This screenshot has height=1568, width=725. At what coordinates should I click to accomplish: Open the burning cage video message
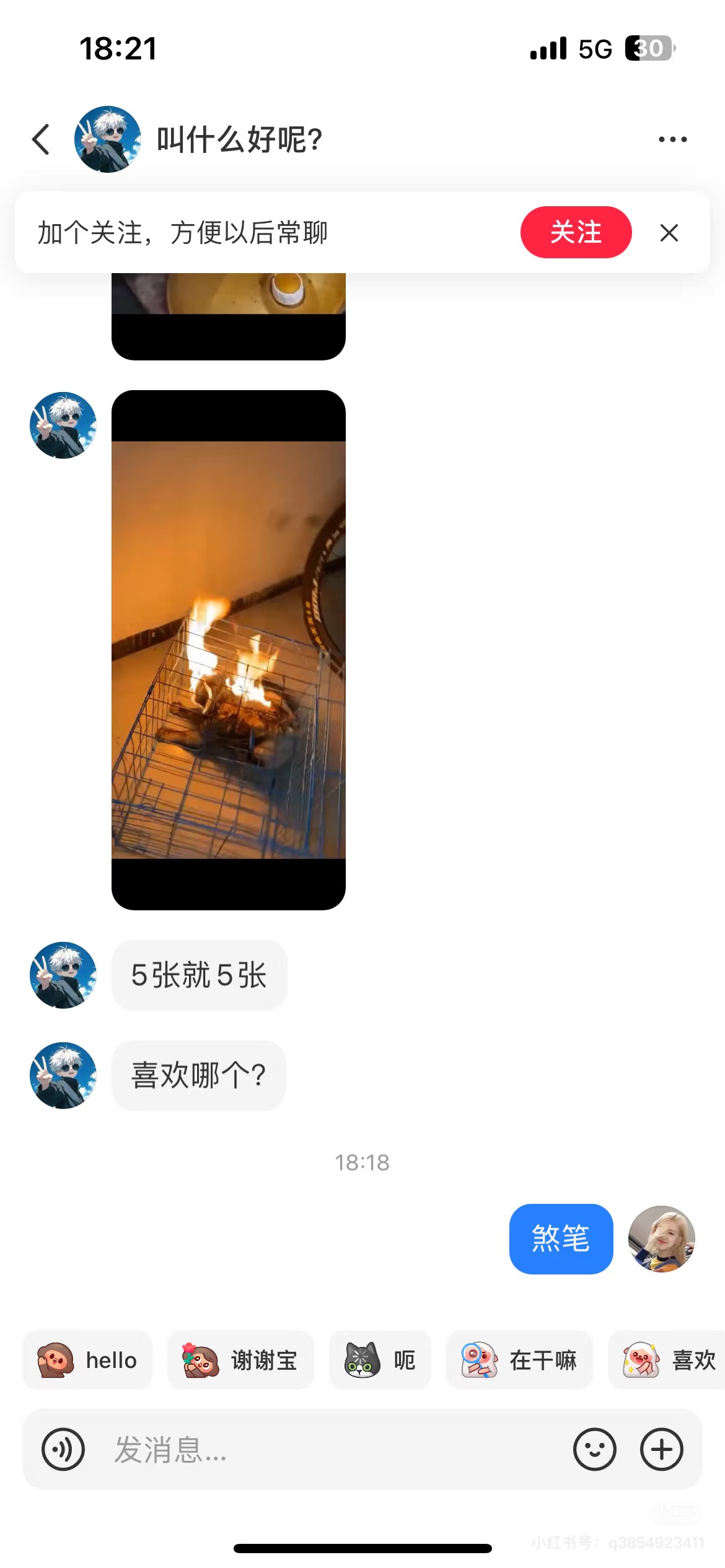pyautogui.click(x=228, y=650)
